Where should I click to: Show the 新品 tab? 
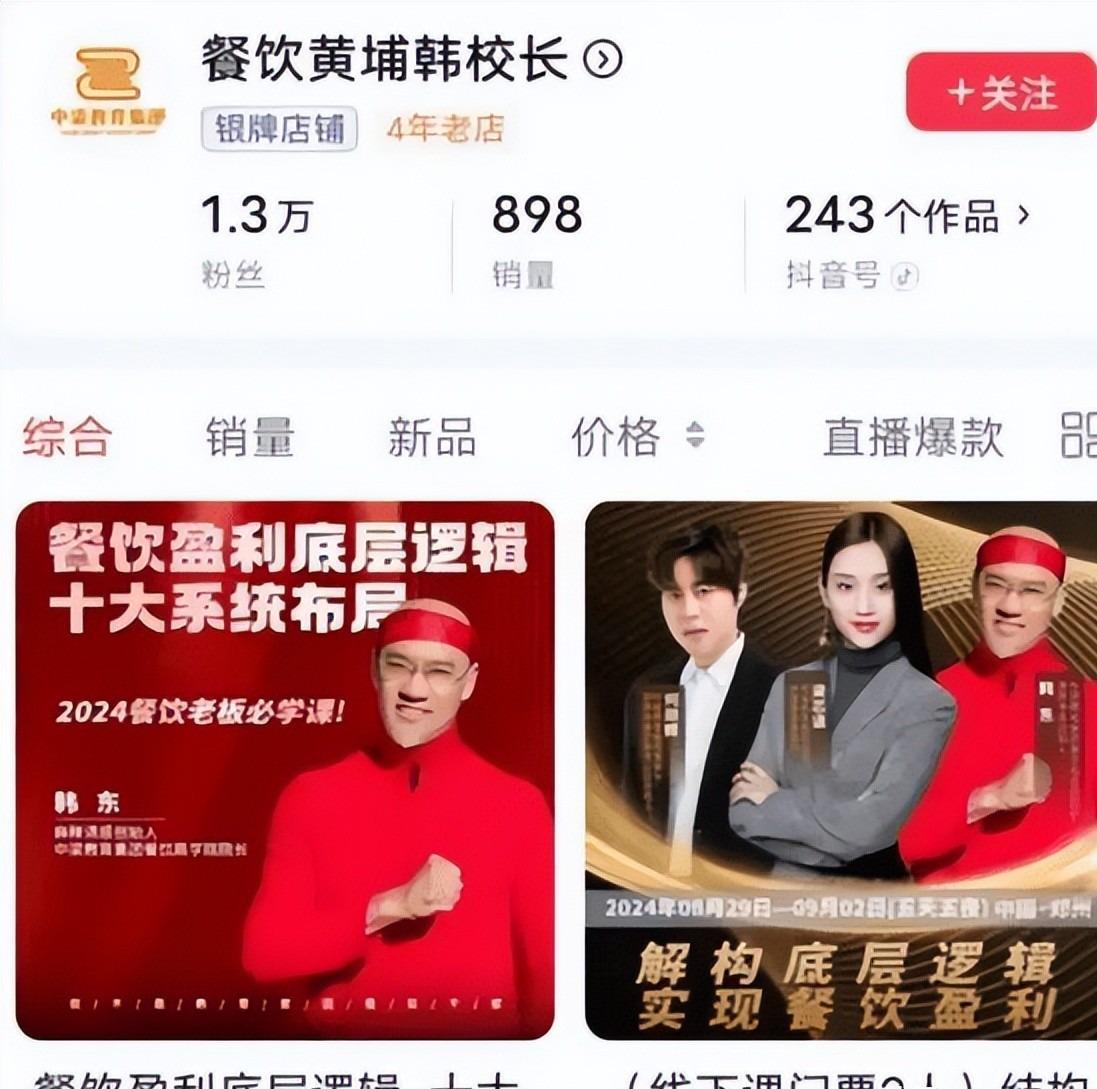point(431,437)
